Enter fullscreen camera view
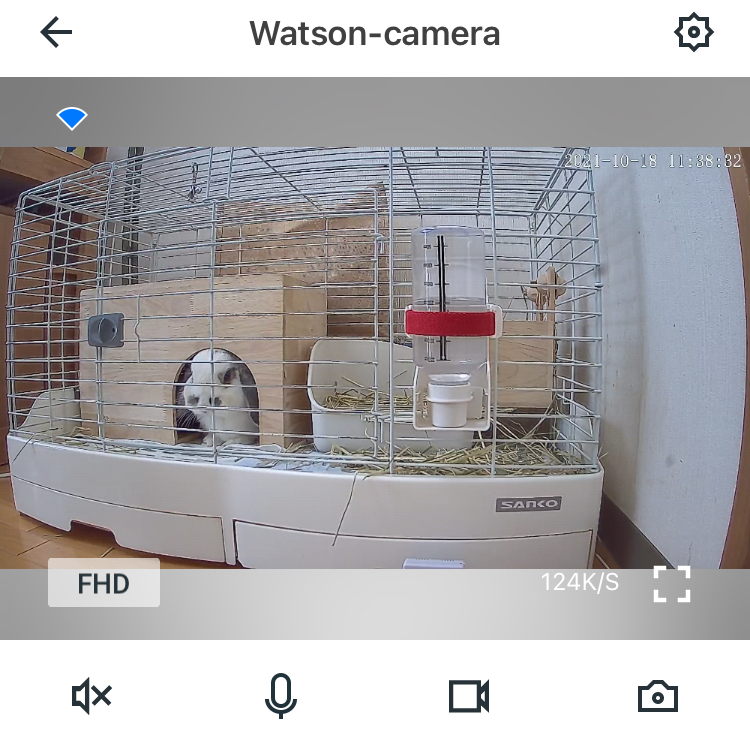Image resolution: width=750 pixels, height=751 pixels. click(x=672, y=583)
